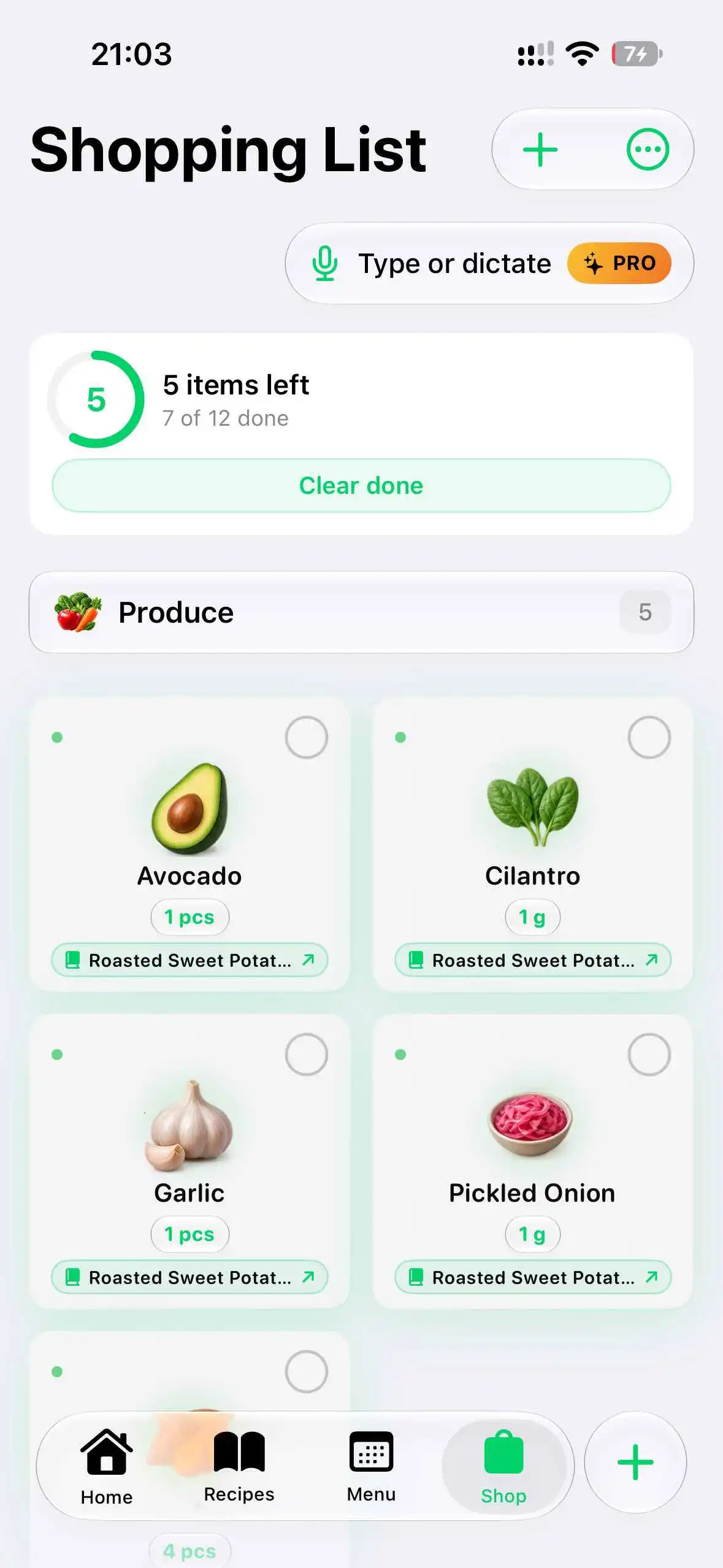Clear done items from the list

361,485
